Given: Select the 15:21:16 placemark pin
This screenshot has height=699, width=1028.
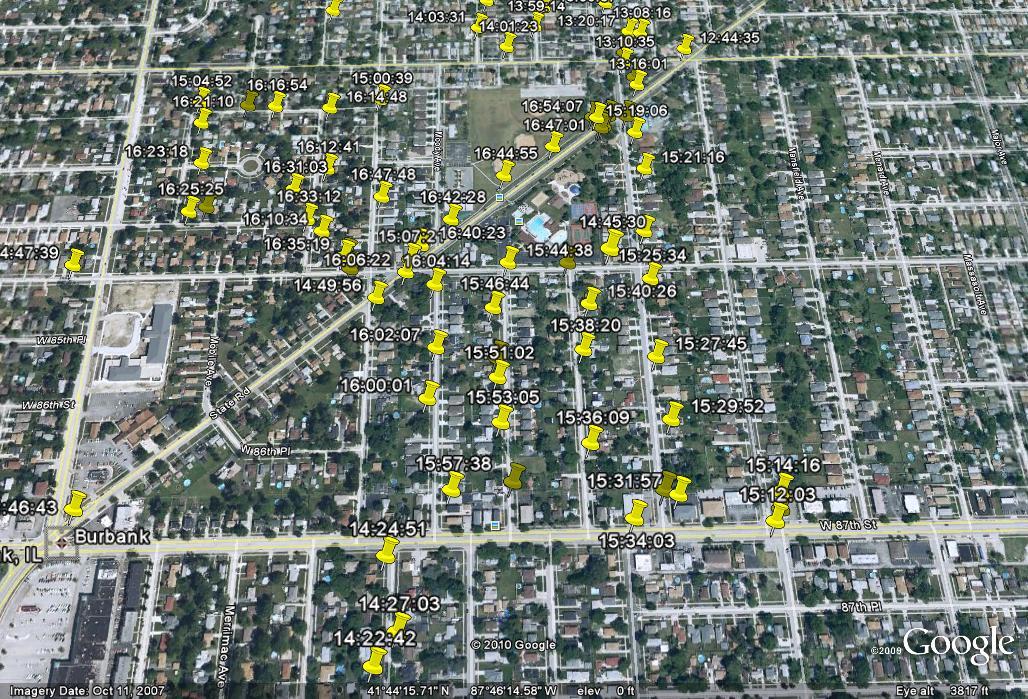Looking at the screenshot, I should point(646,163).
